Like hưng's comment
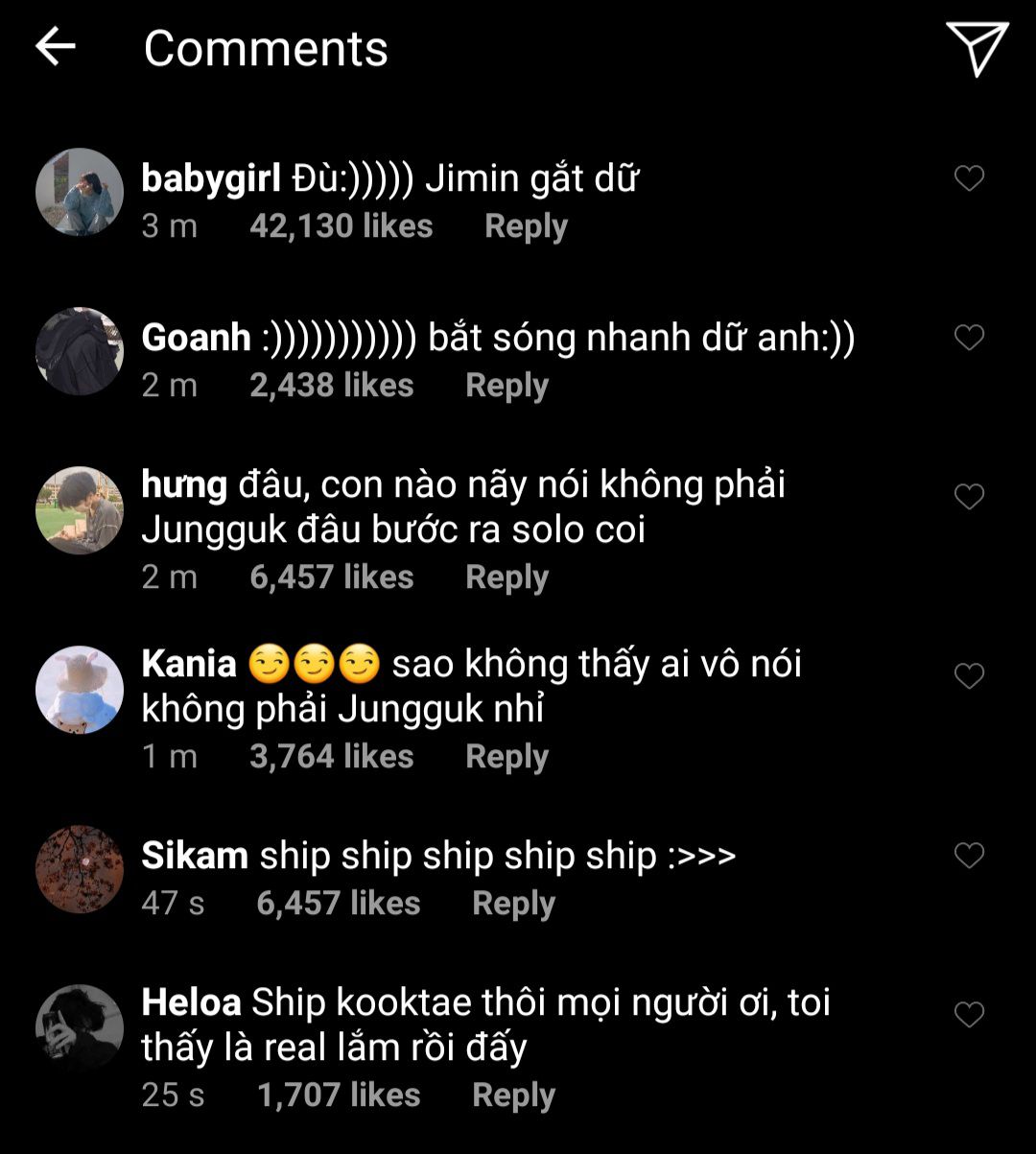Screen dimensions: 1036x1154 pos(969,497)
